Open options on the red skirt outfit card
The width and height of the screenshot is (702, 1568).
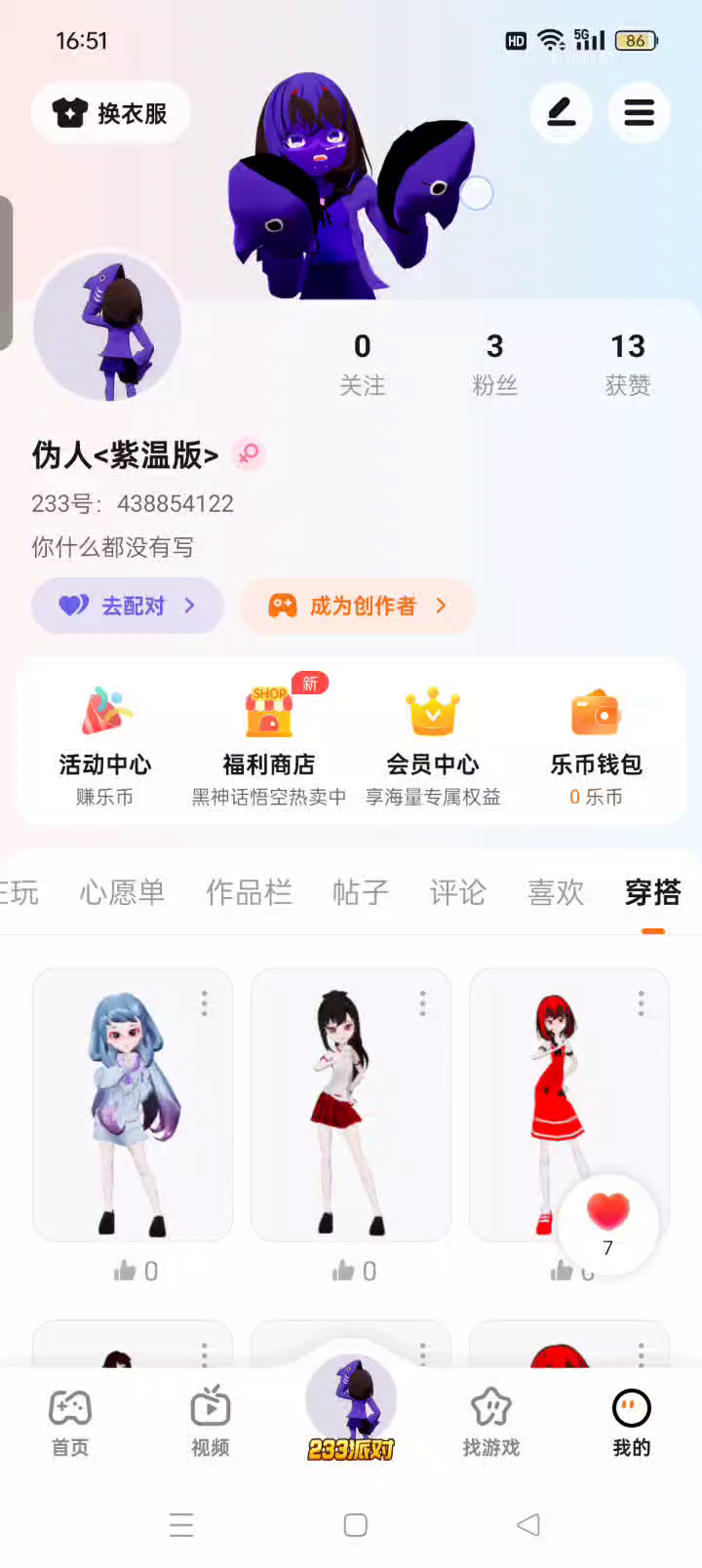(422, 1003)
